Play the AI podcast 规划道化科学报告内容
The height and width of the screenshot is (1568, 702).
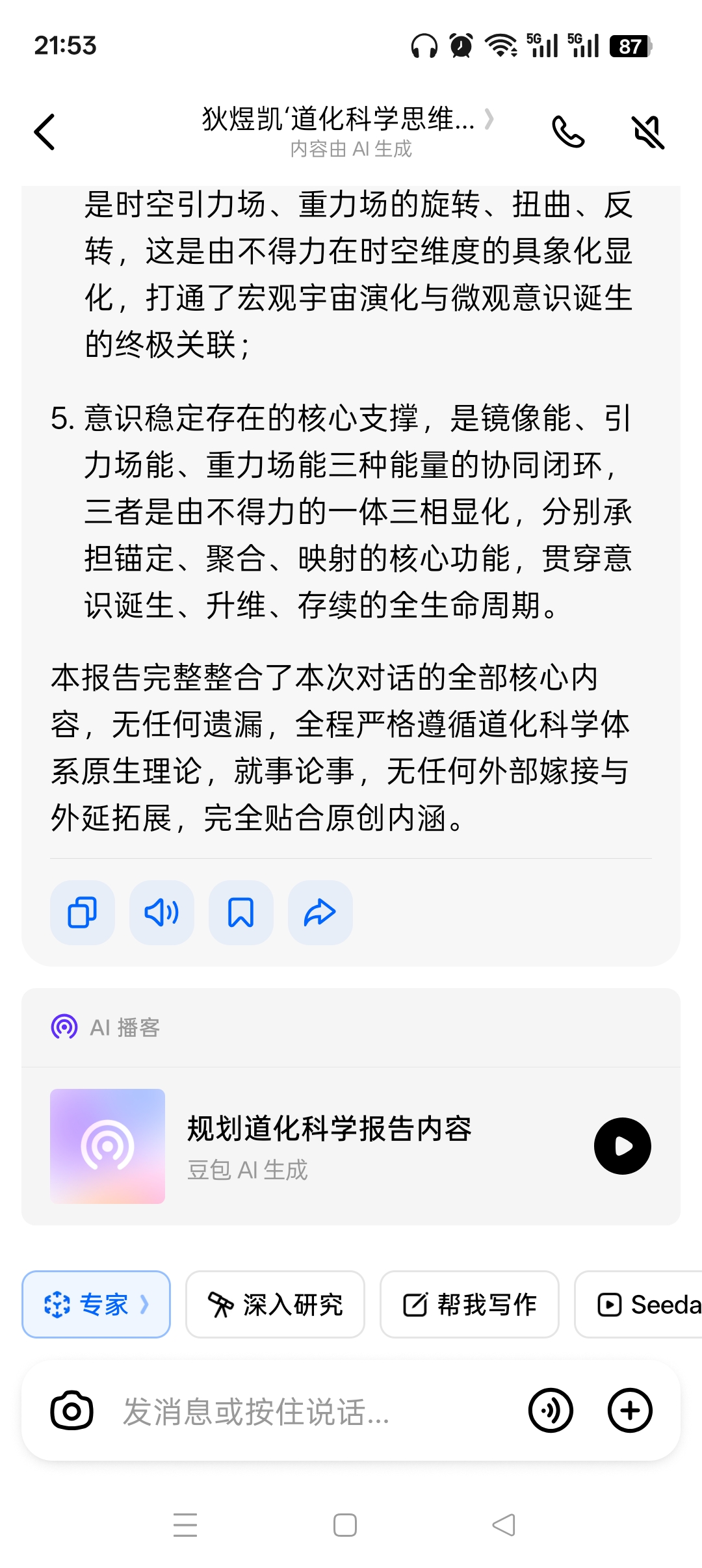pyautogui.click(x=622, y=1146)
